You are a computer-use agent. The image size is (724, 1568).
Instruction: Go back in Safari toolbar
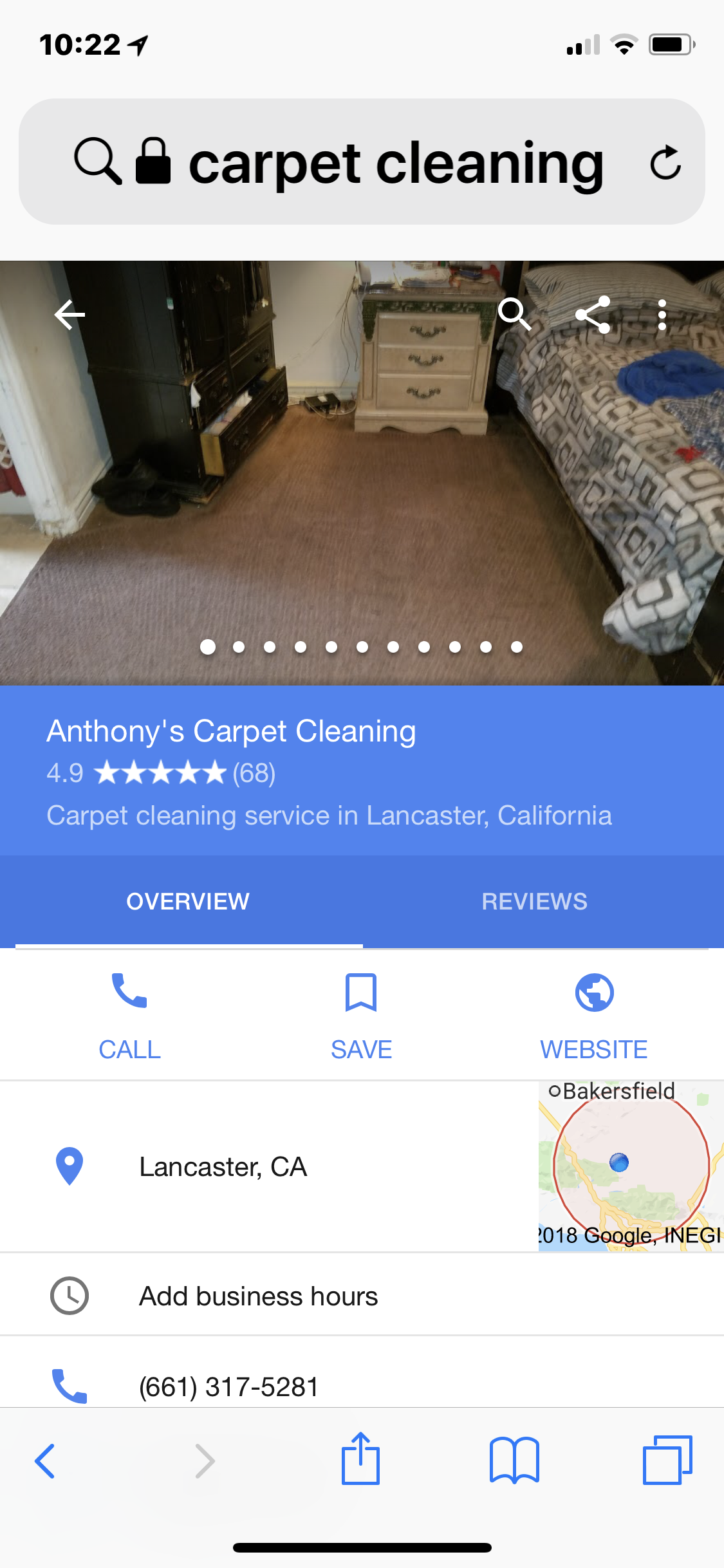click(45, 1461)
